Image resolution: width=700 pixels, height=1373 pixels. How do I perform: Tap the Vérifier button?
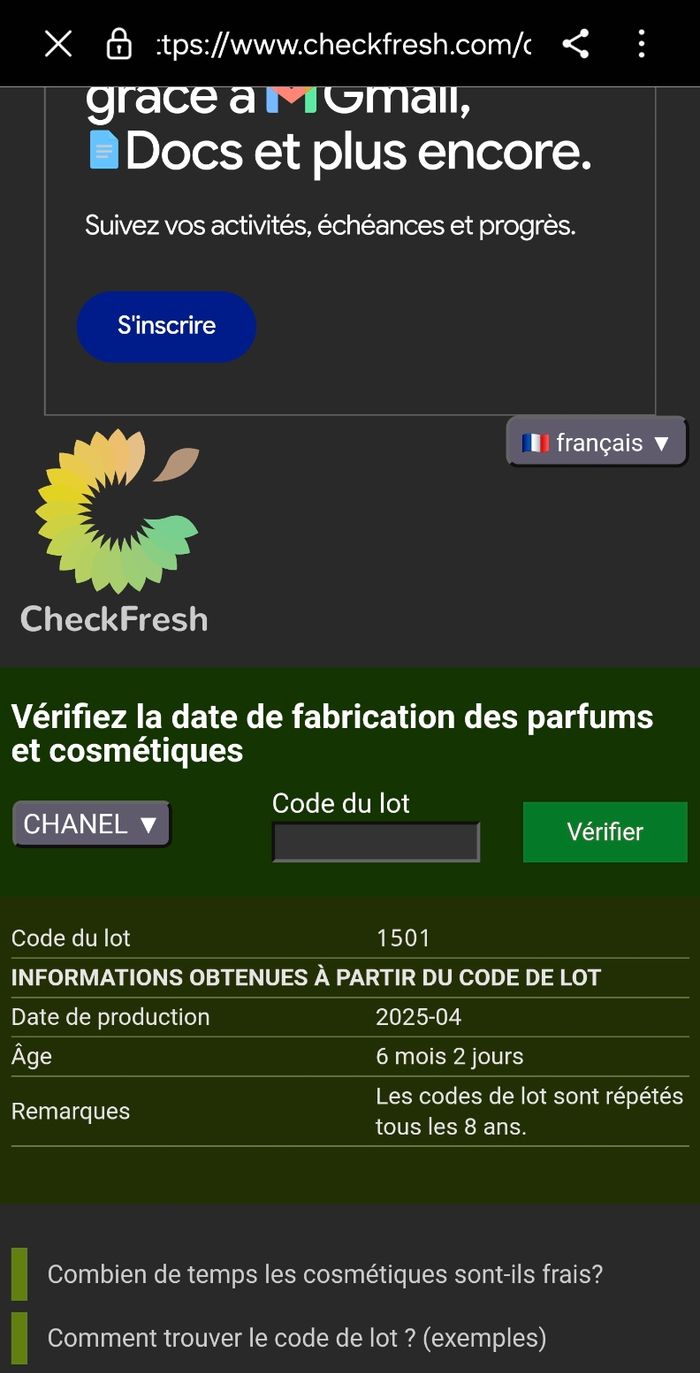tap(604, 832)
